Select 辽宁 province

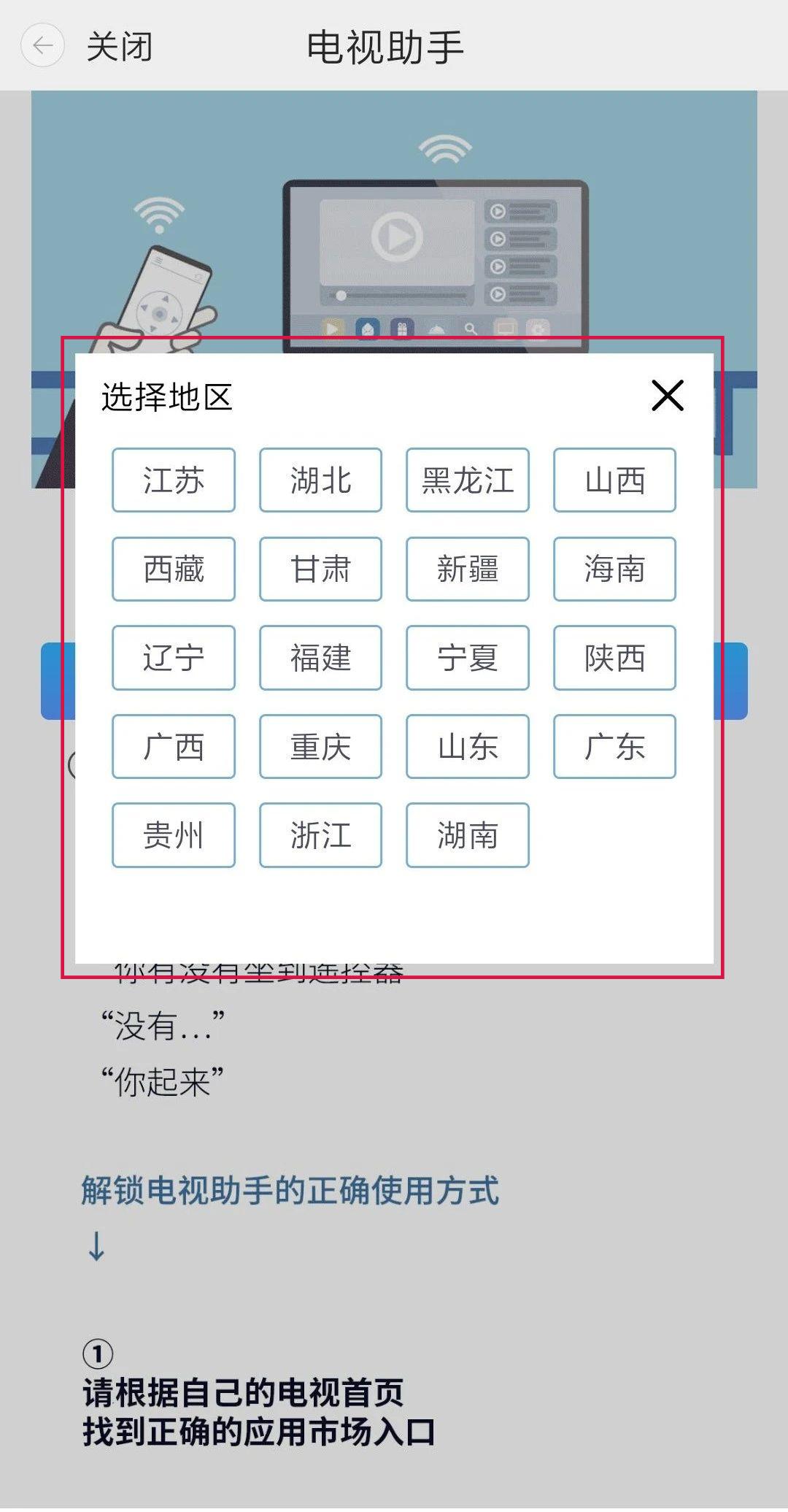tap(173, 658)
